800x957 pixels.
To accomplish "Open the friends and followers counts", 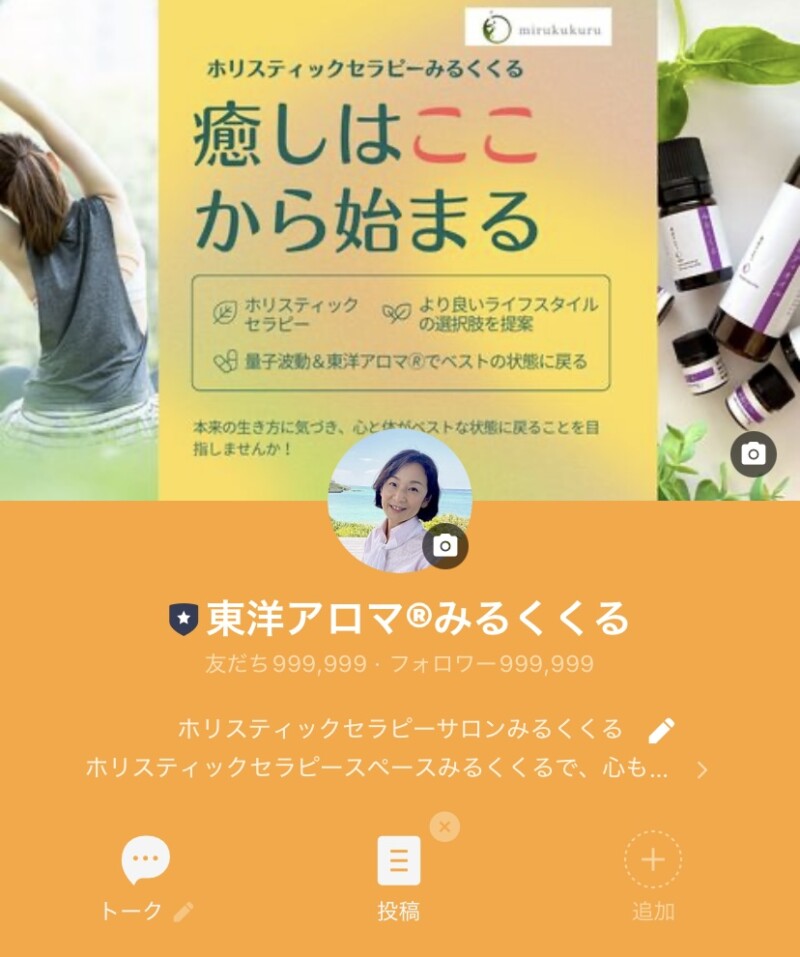I will tap(399, 664).
